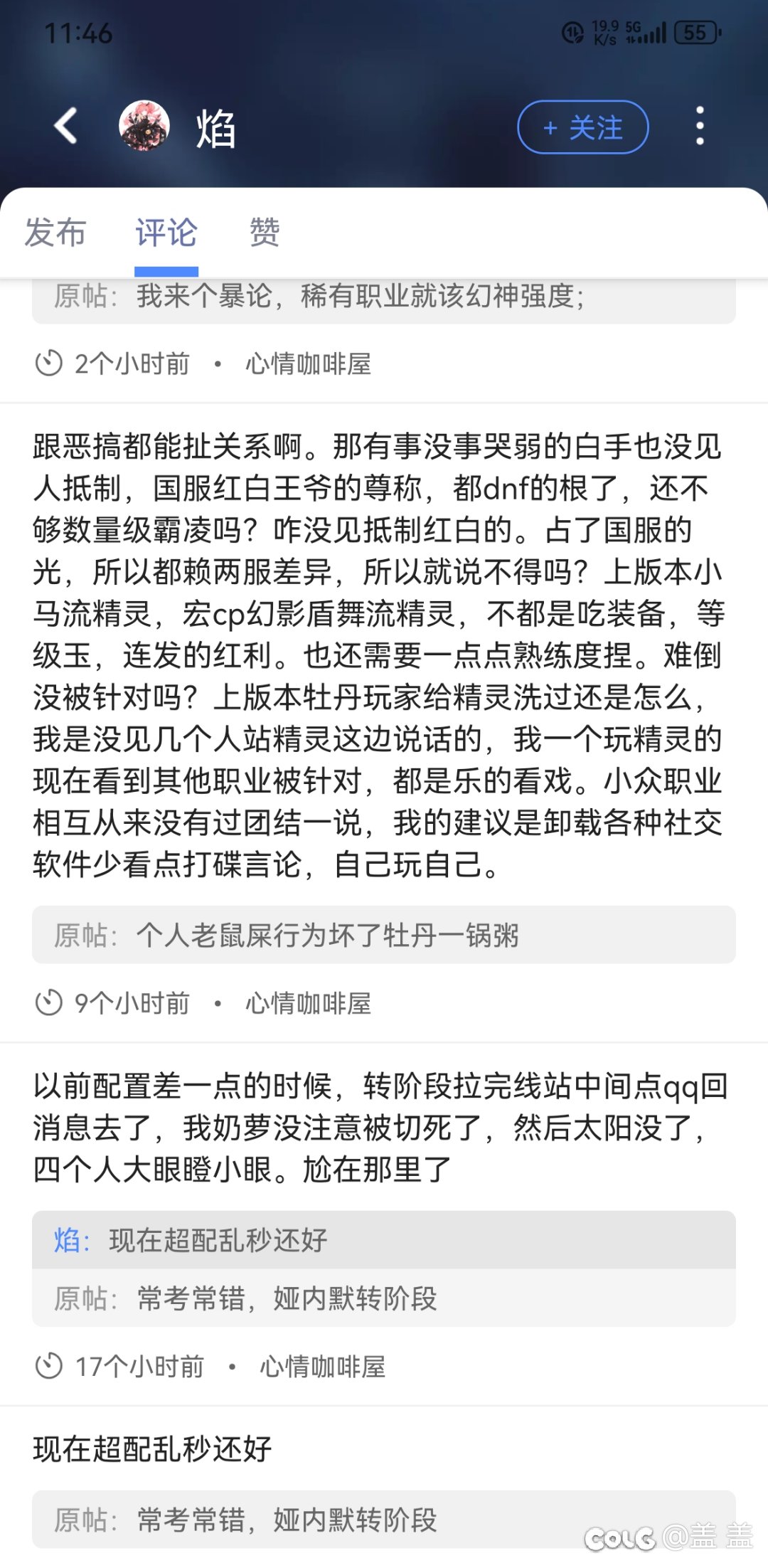
Task: Follow user 焰 with the 关注 button
Action: click(x=582, y=127)
